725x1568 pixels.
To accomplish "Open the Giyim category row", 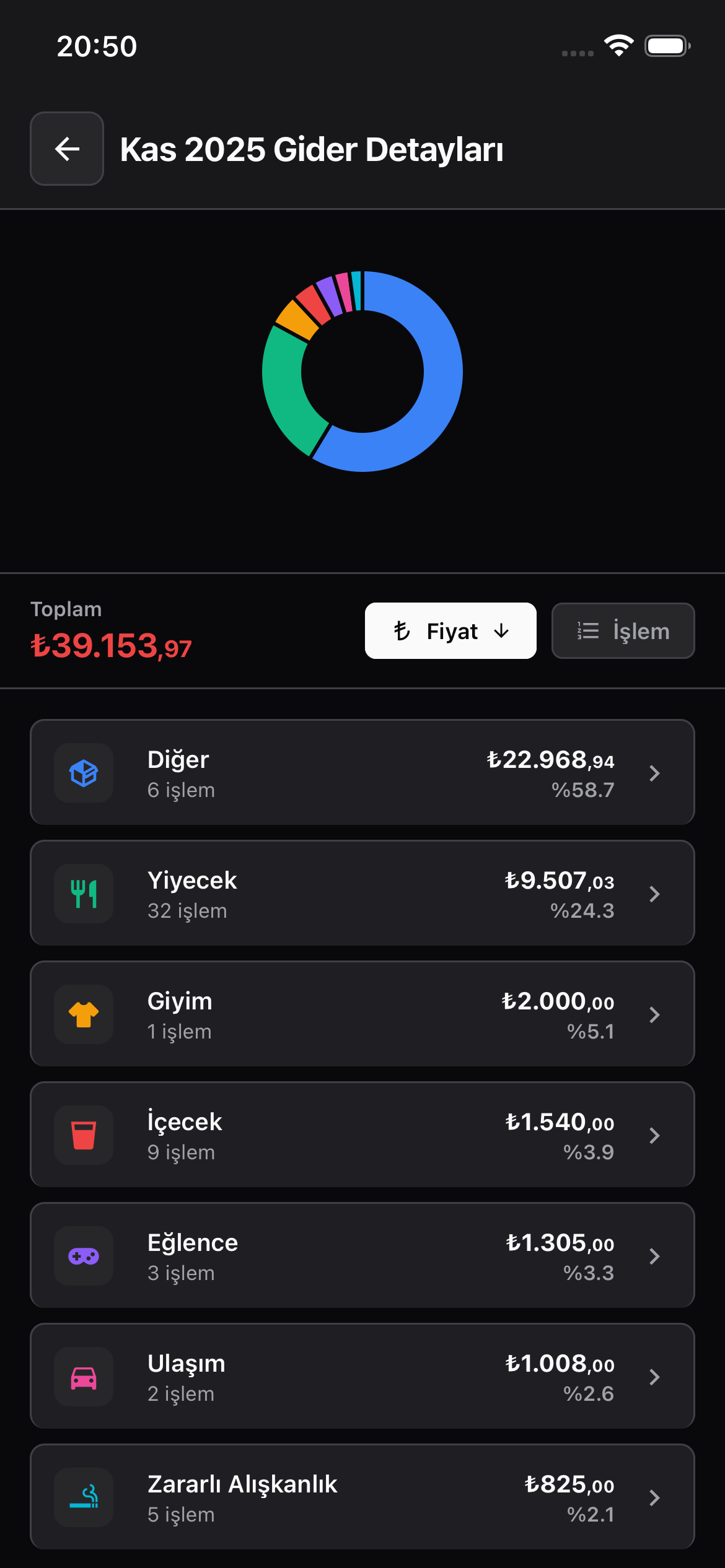I will (362, 1014).
